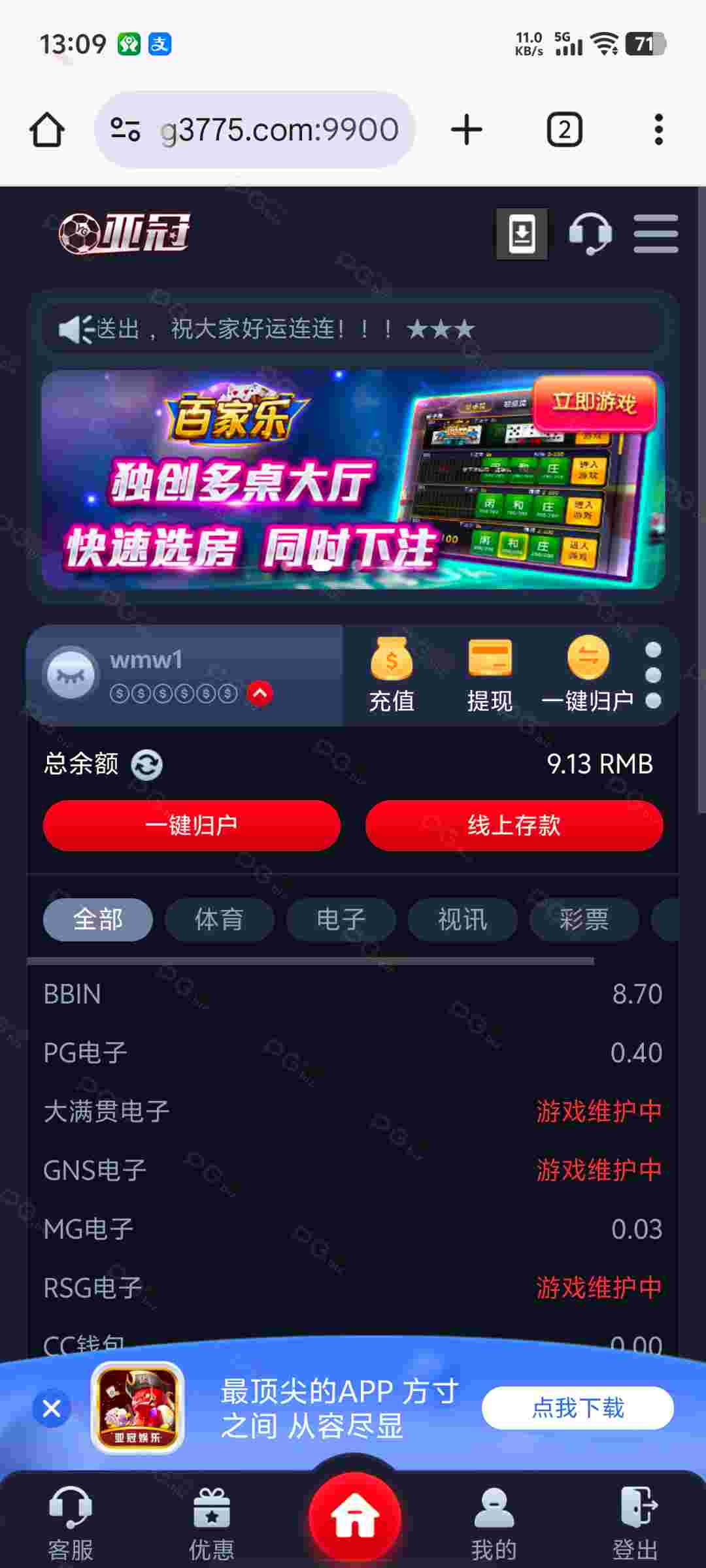Open the browser overflow menu
706x1568 pixels.
click(658, 129)
